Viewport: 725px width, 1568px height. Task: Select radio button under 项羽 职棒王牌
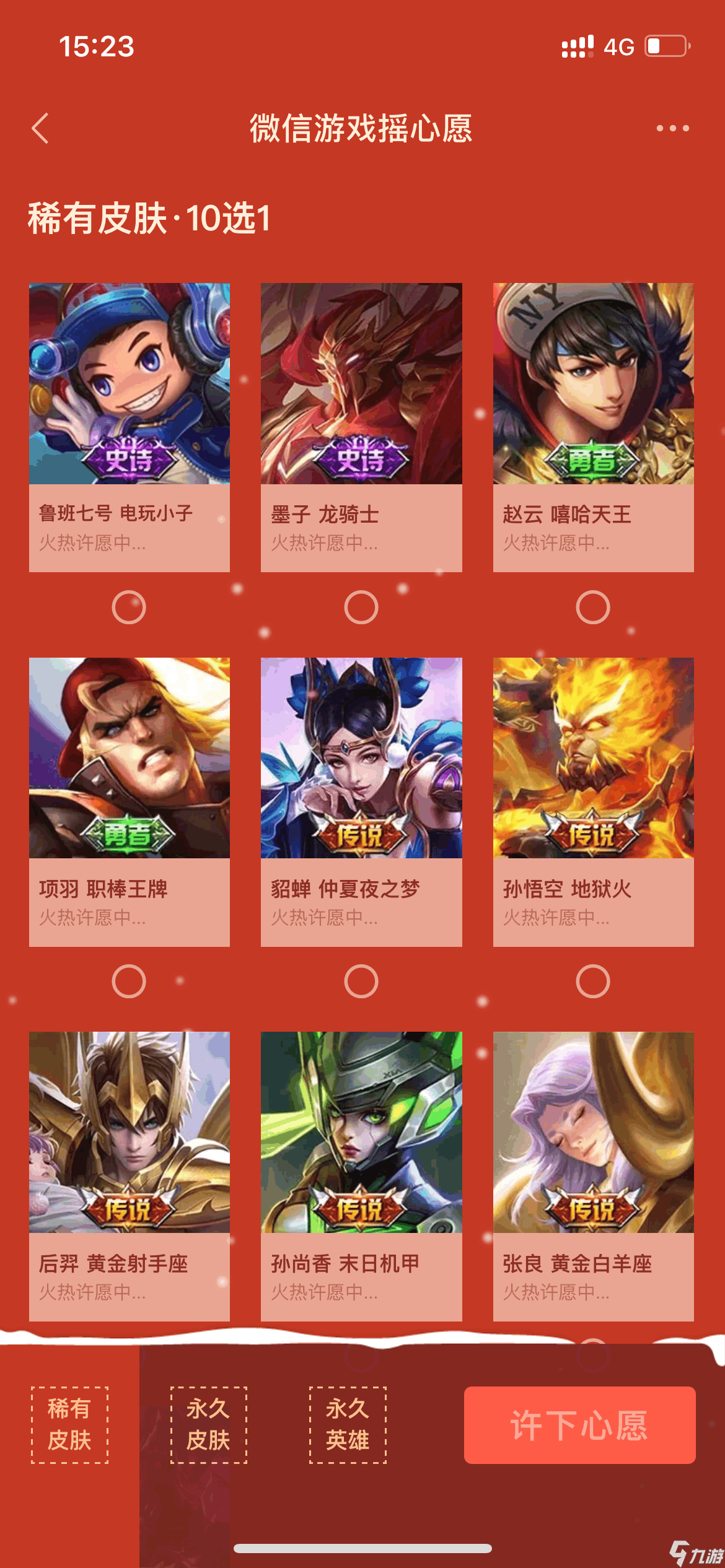[x=129, y=982]
